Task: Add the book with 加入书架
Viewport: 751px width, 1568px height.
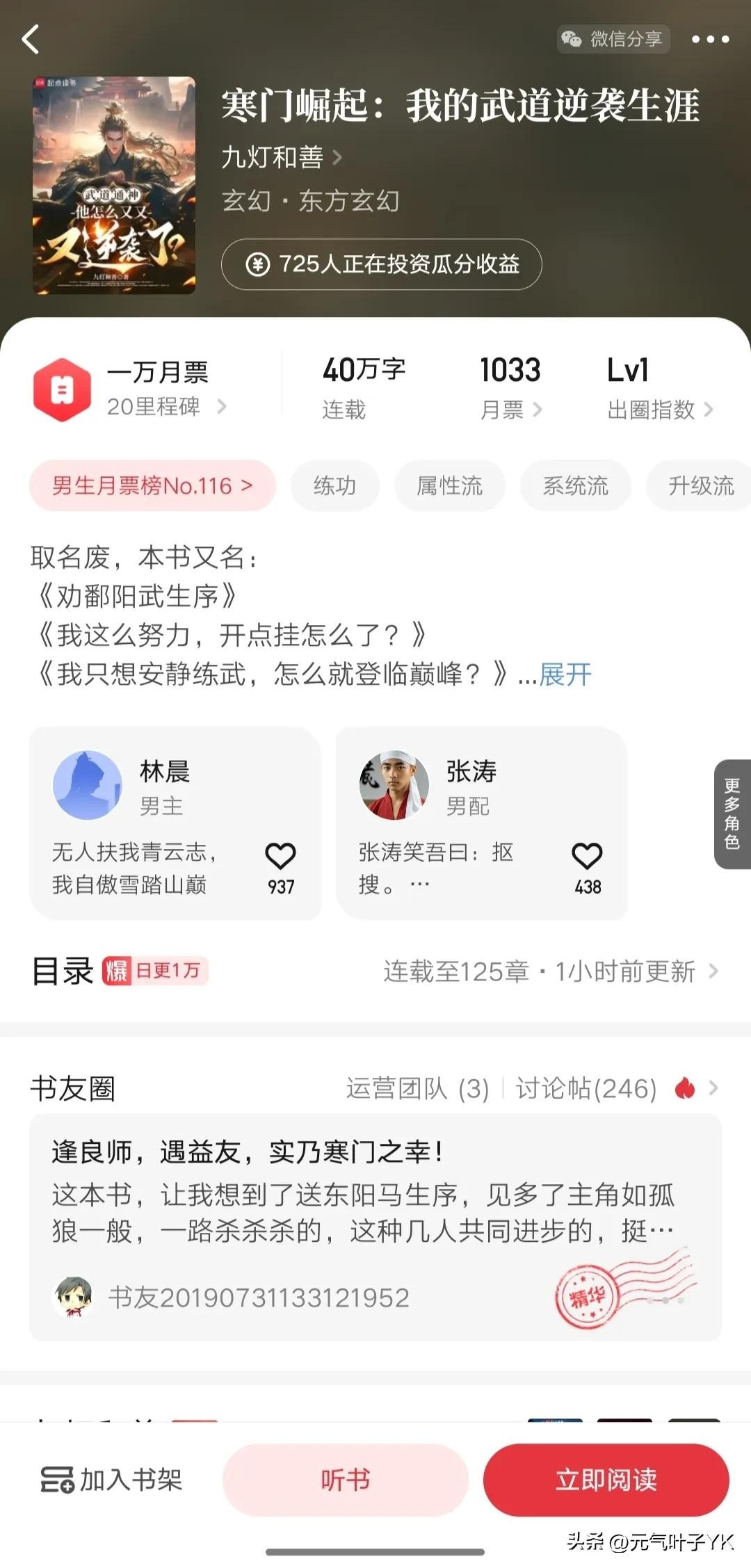Action: coord(112,1480)
